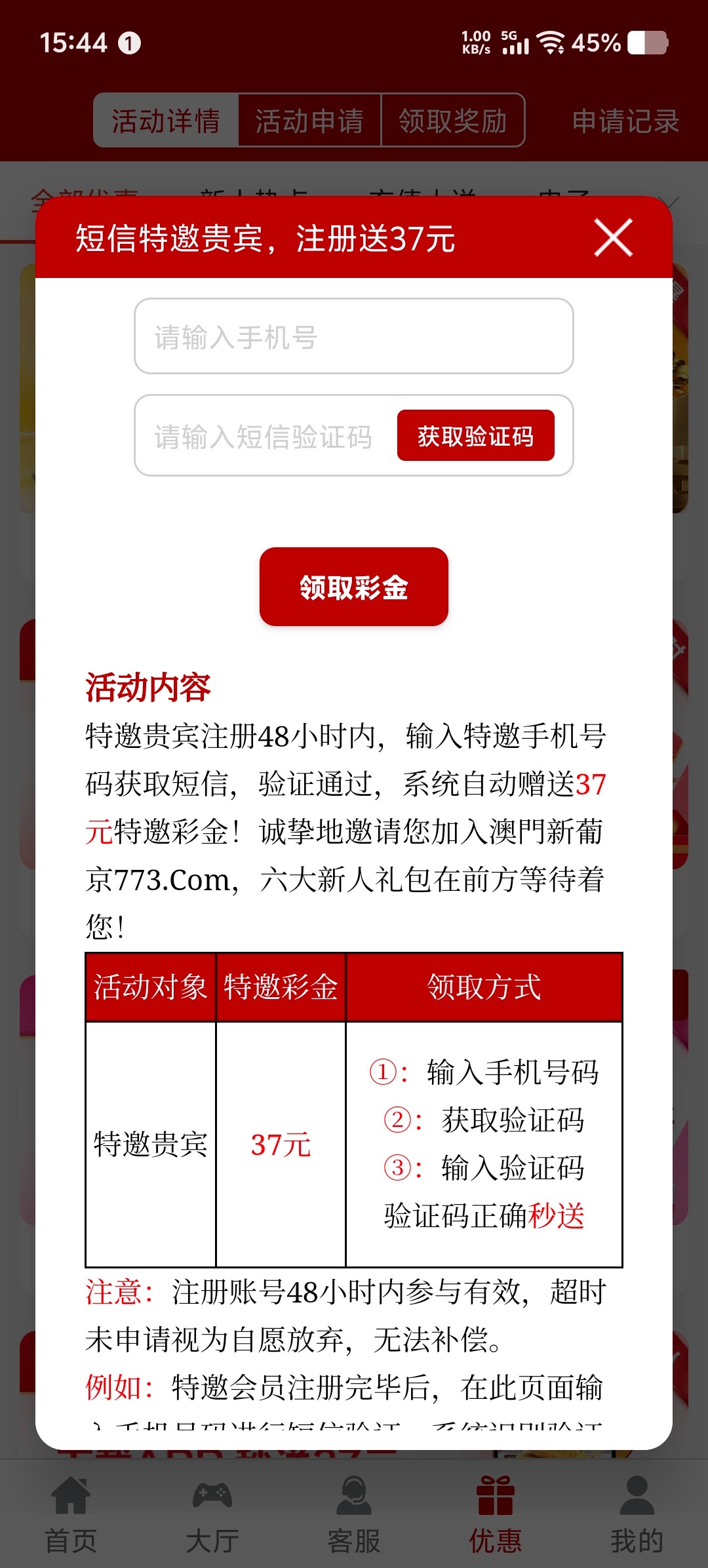Switch to the 活动申请 tab
The image size is (708, 1568).
[x=309, y=121]
